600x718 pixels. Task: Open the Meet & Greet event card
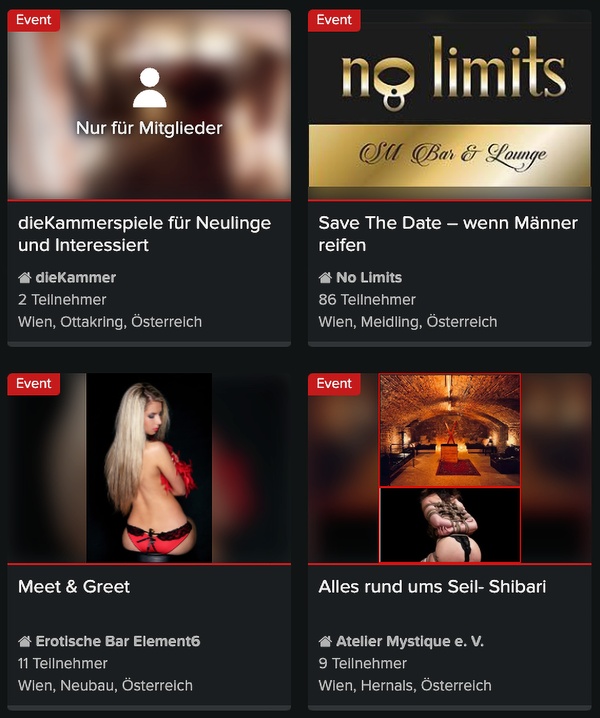[x=74, y=587]
